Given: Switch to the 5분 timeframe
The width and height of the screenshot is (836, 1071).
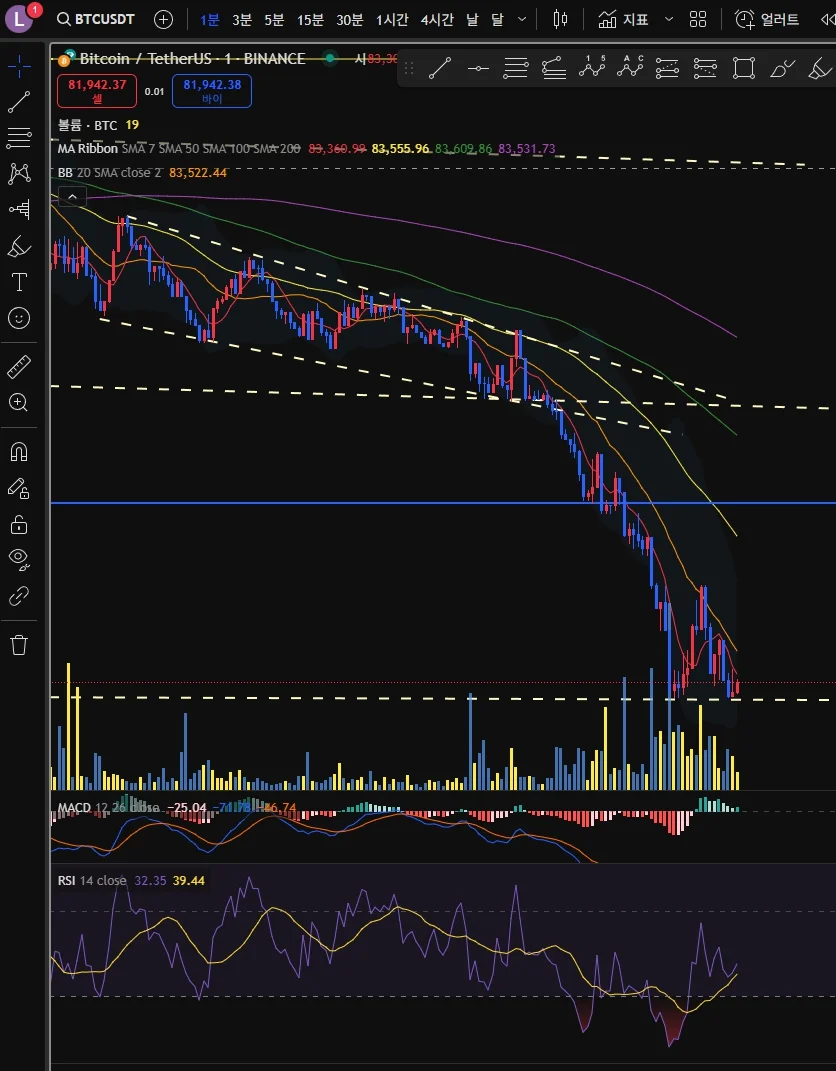Looking at the screenshot, I should click(x=274, y=19).
